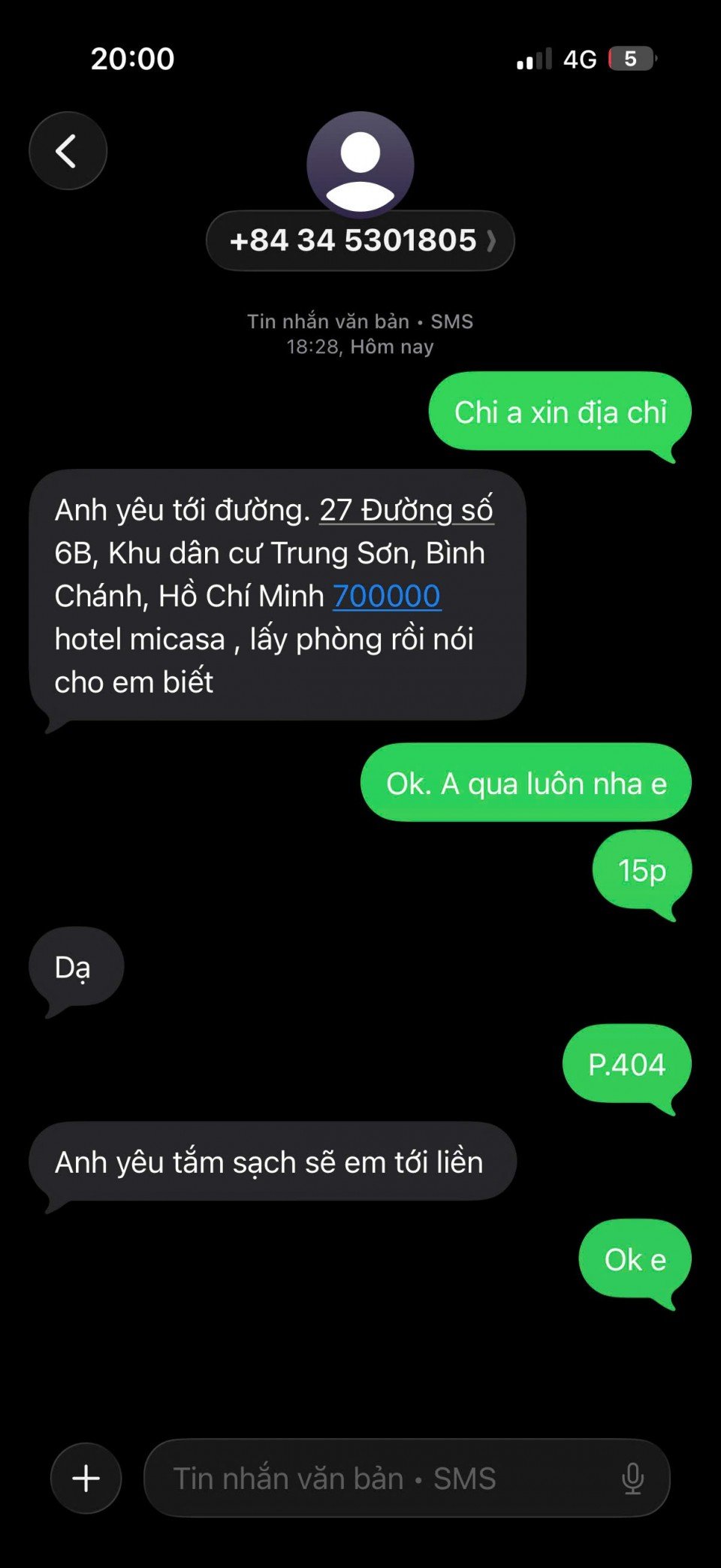Open the plus attachments menu
Image resolution: width=721 pixels, height=1568 pixels.
pos(86,1478)
